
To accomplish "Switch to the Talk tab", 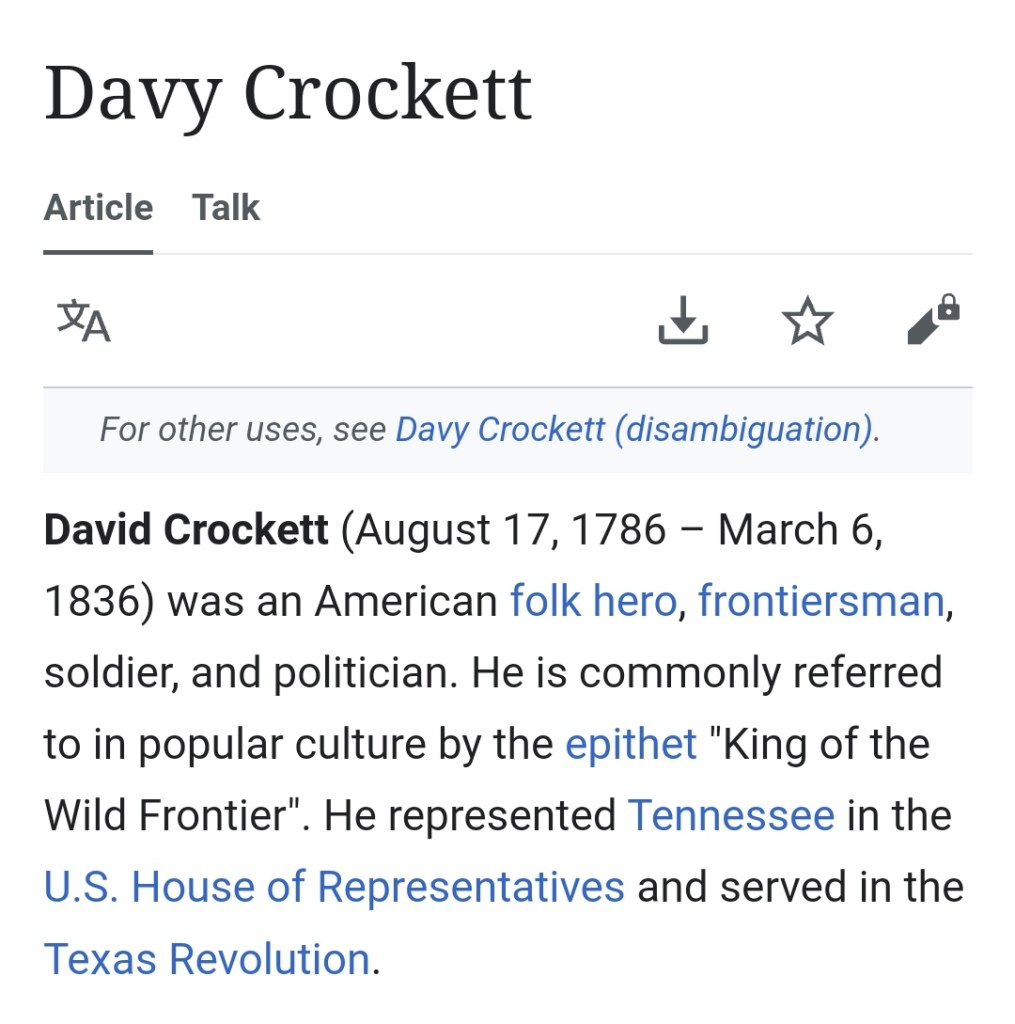I will point(226,208).
